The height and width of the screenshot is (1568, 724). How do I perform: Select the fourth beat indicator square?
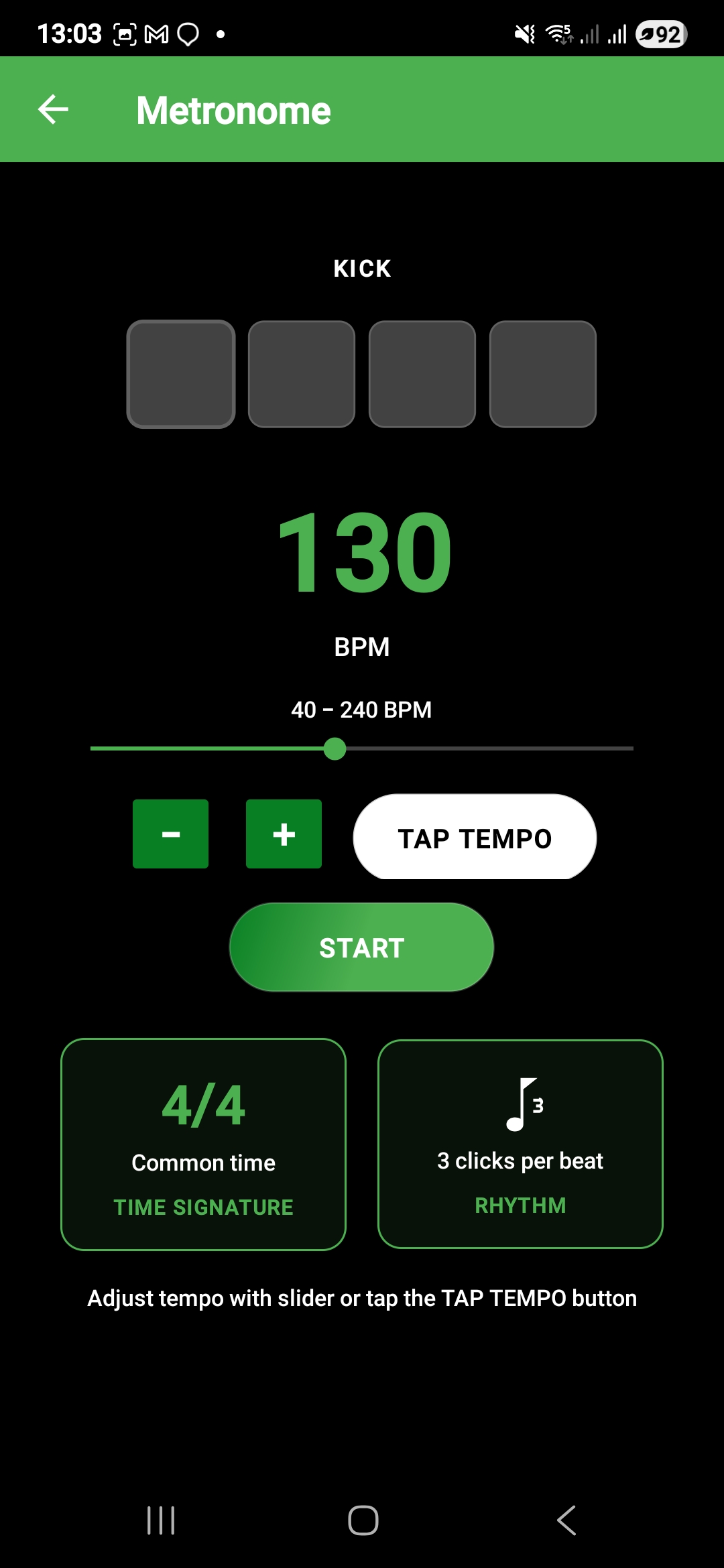[x=542, y=374]
